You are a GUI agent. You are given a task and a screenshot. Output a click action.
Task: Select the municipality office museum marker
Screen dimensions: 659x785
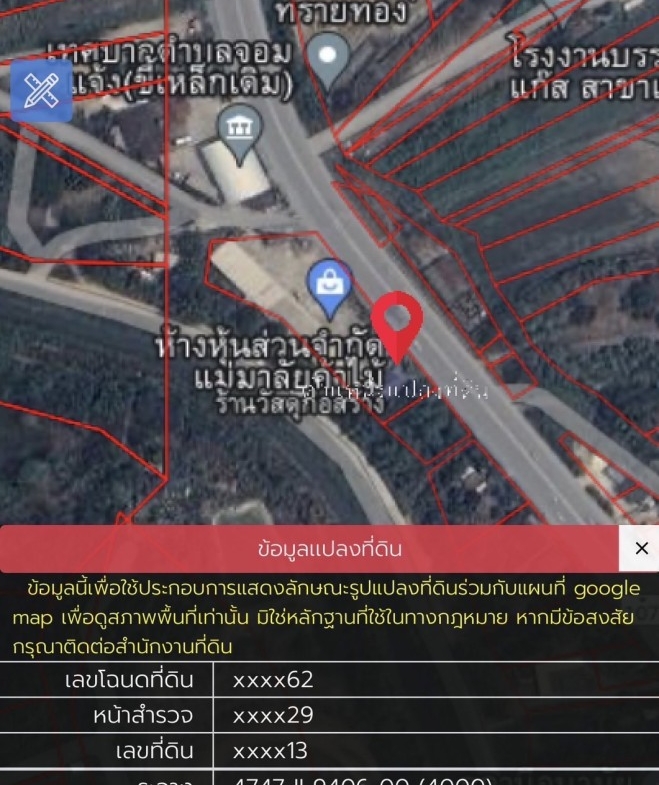click(x=239, y=128)
